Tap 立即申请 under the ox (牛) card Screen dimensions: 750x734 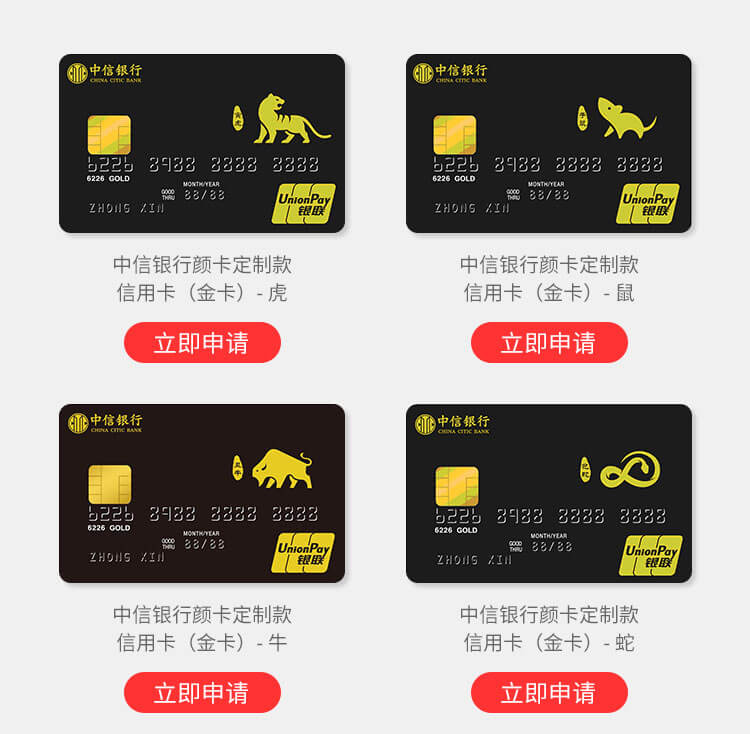(202, 693)
